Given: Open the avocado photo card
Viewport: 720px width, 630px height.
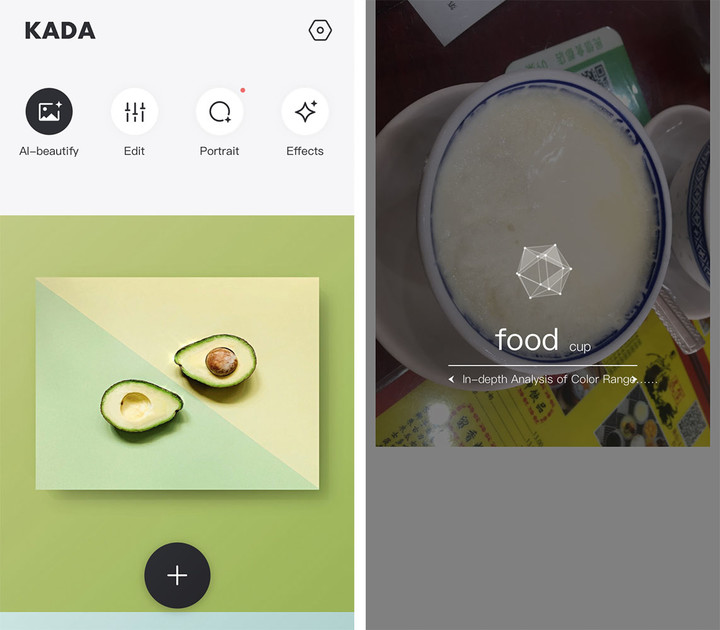Looking at the screenshot, I should [177, 384].
